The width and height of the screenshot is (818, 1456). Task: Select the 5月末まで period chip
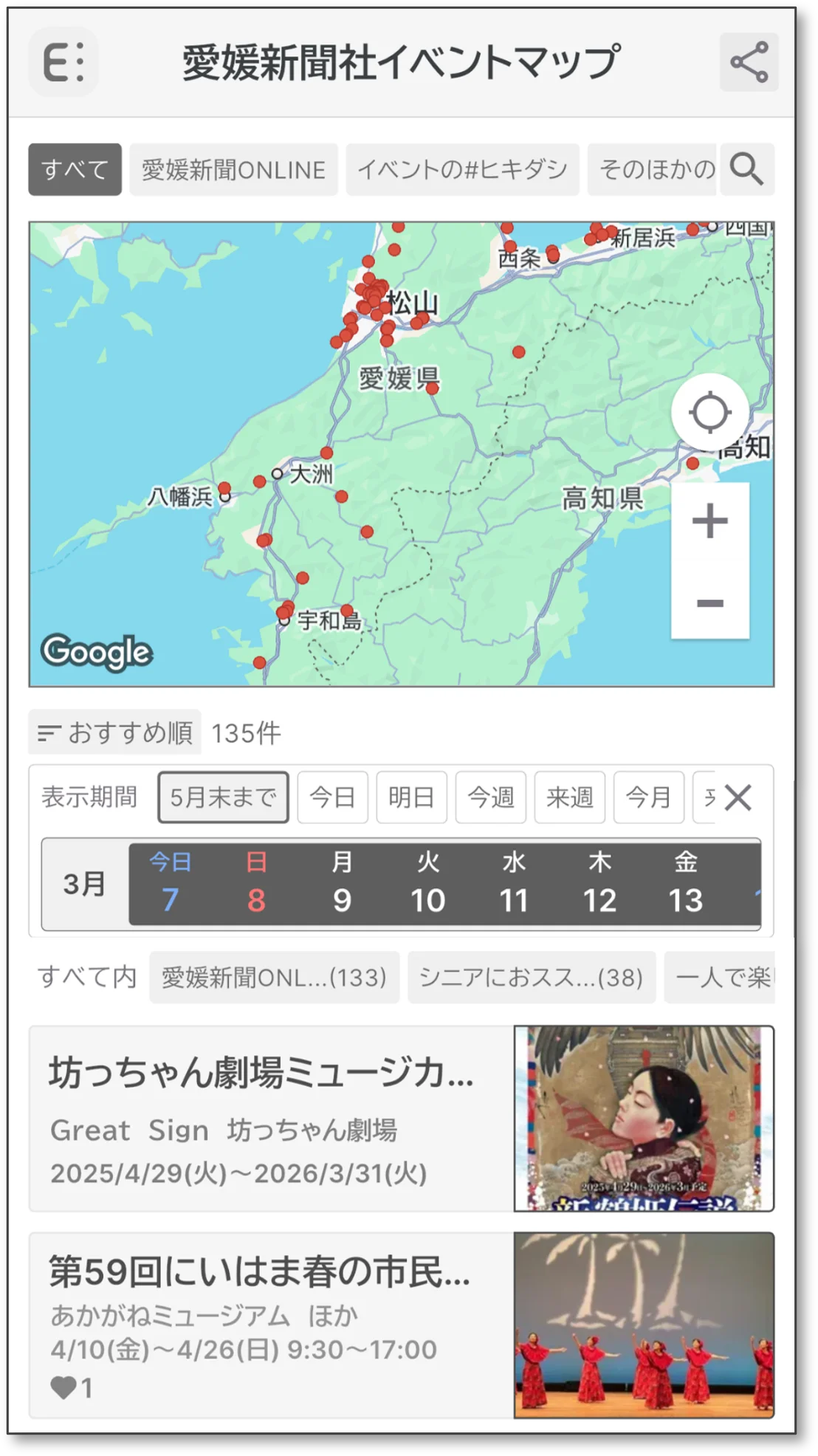(x=223, y=797)
